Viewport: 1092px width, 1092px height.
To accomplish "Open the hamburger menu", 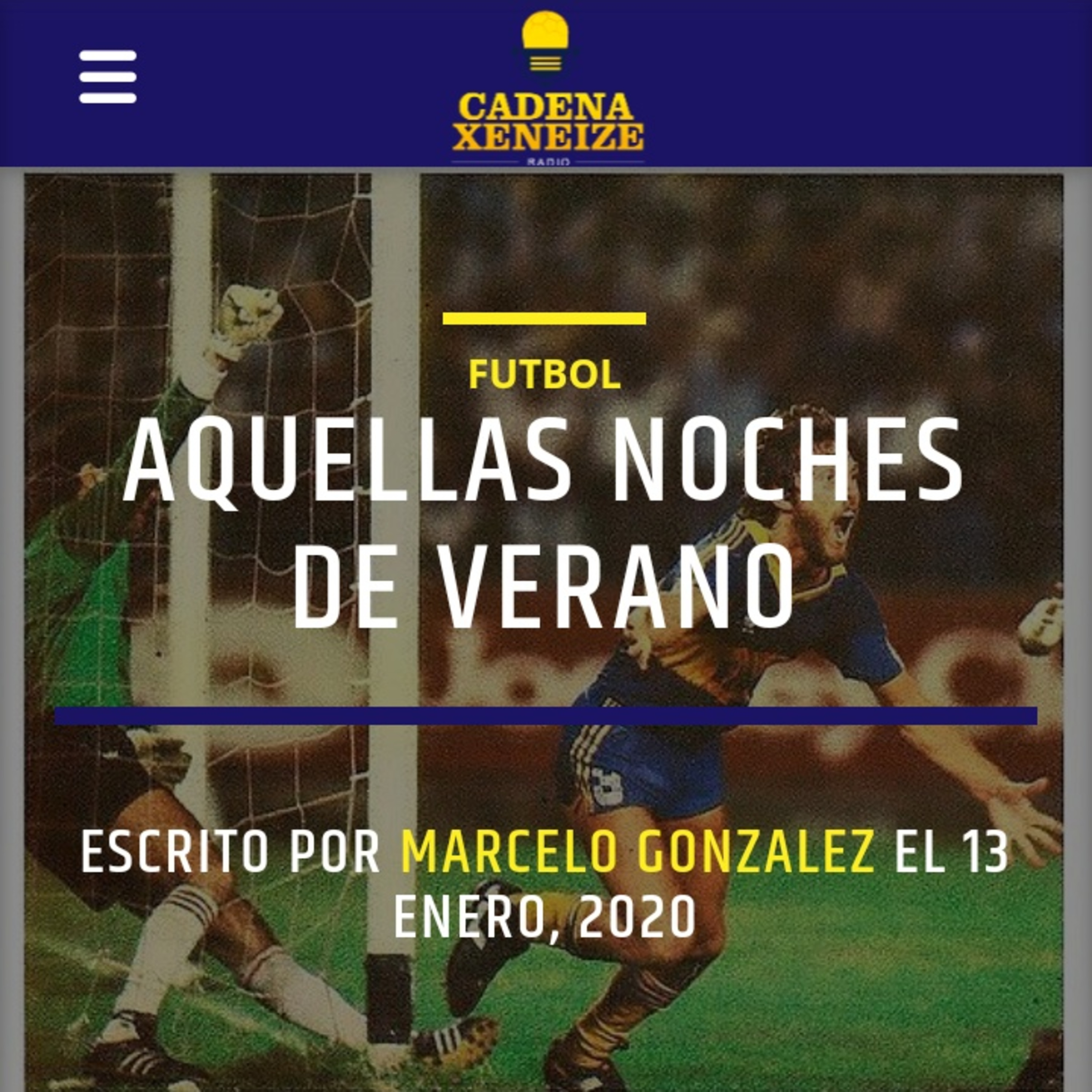I will [107, 77].
